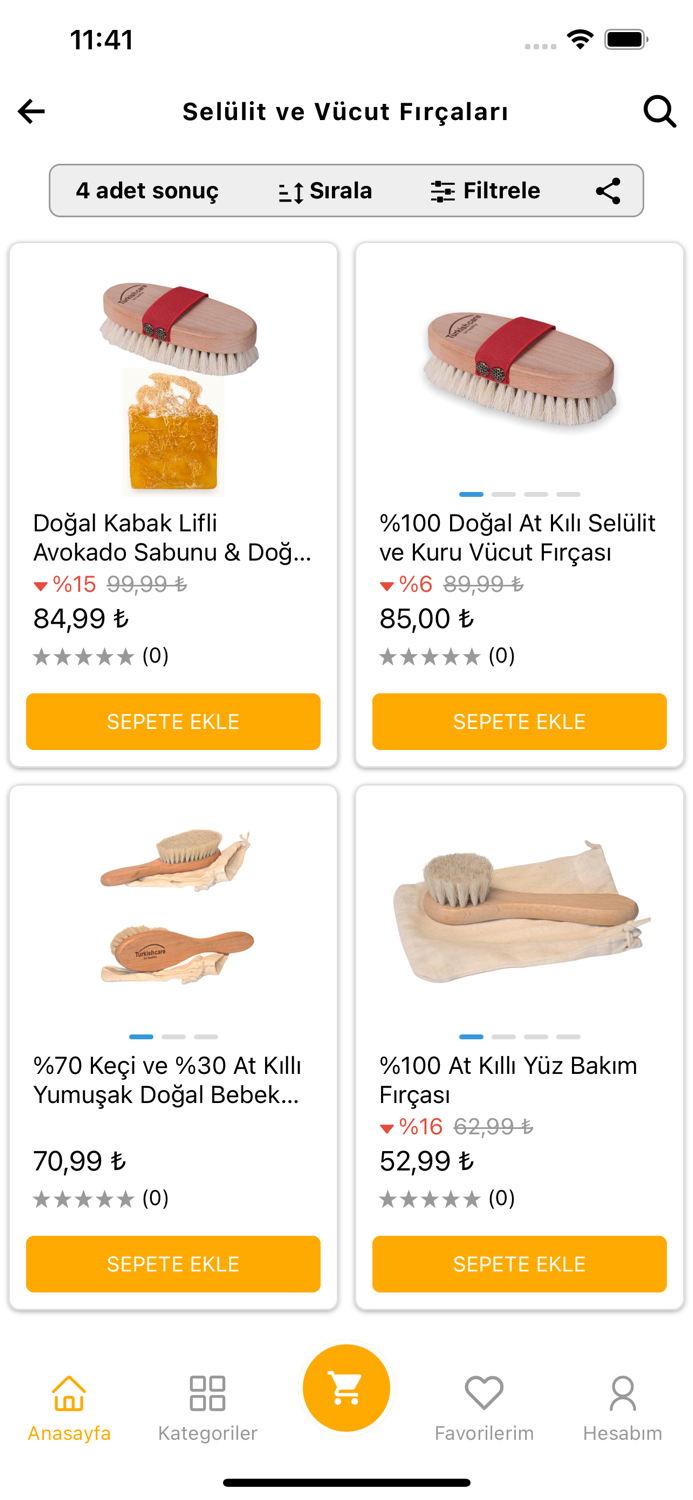Switch to the Kategoriler tab
Image resolution: width=693 pixels, height=1500 pixels.
pos(208,1408)
